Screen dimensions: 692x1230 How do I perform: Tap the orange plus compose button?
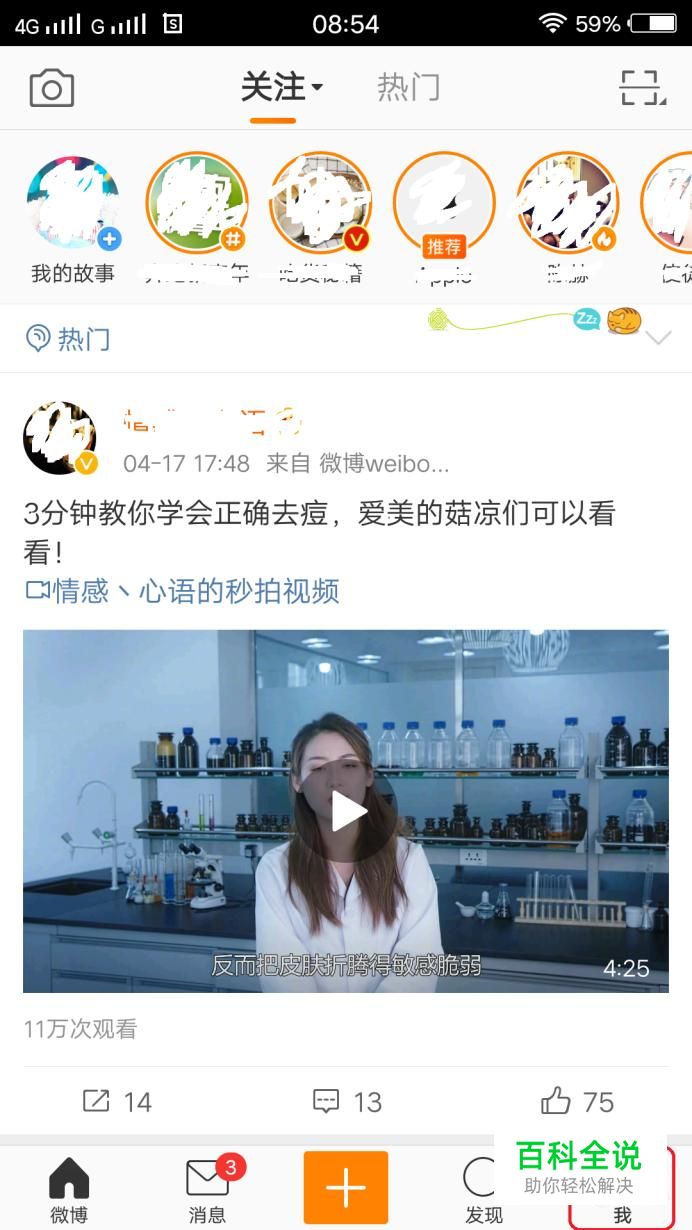tap(346, 1187)
